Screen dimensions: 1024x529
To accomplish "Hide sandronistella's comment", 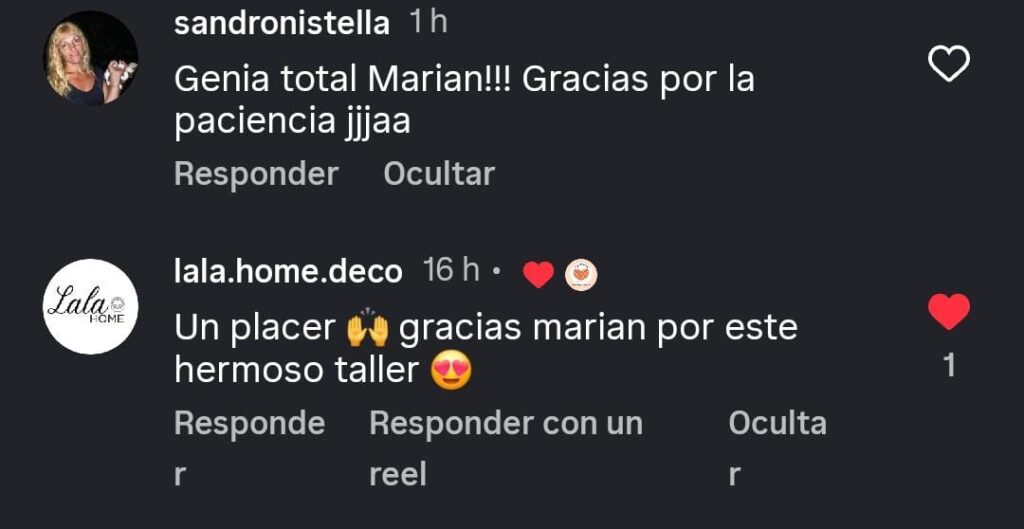I will (x=439, y=174).
